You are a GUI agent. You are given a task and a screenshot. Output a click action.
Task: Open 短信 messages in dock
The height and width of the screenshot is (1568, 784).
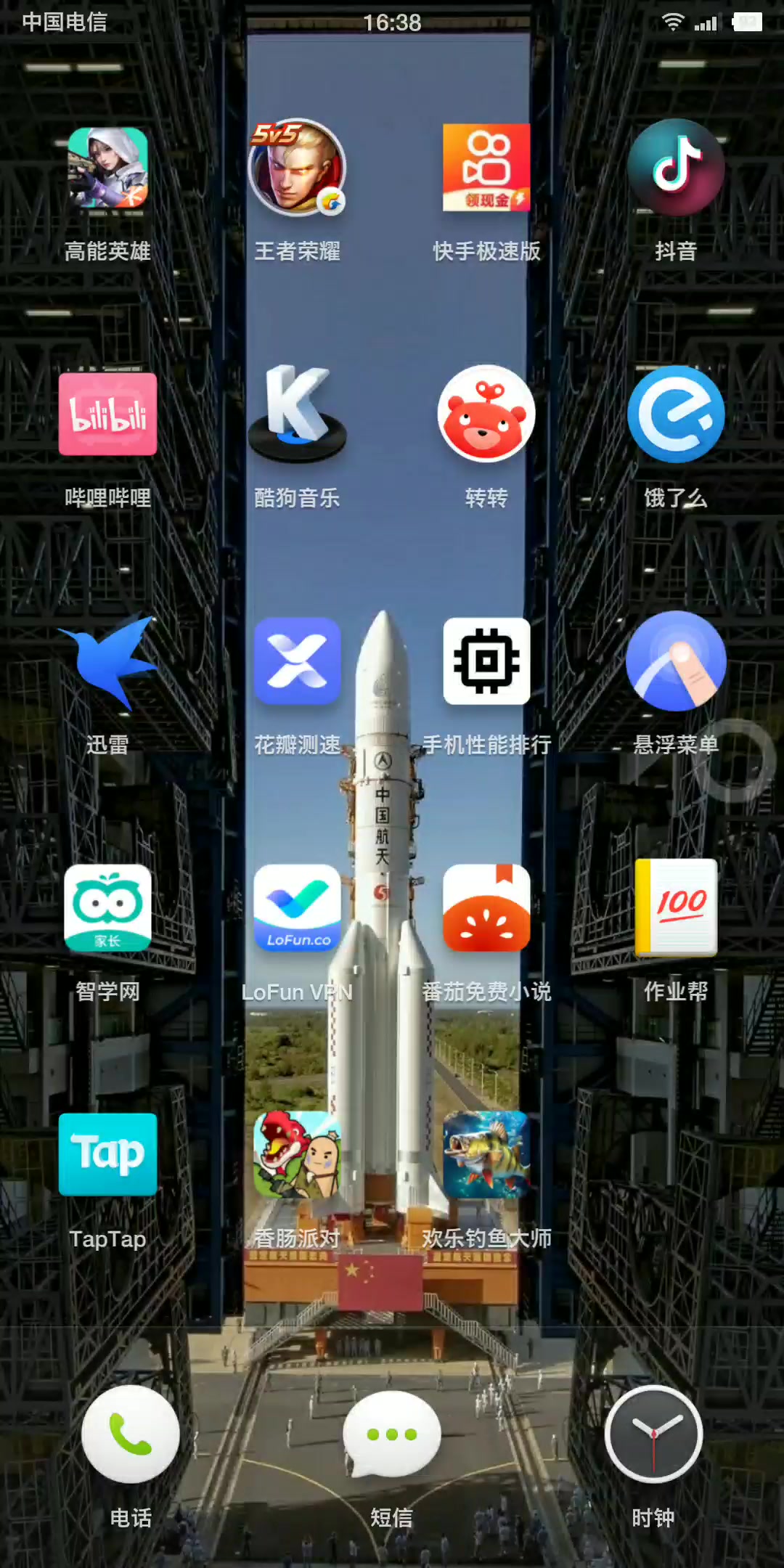click(392, 1434)
